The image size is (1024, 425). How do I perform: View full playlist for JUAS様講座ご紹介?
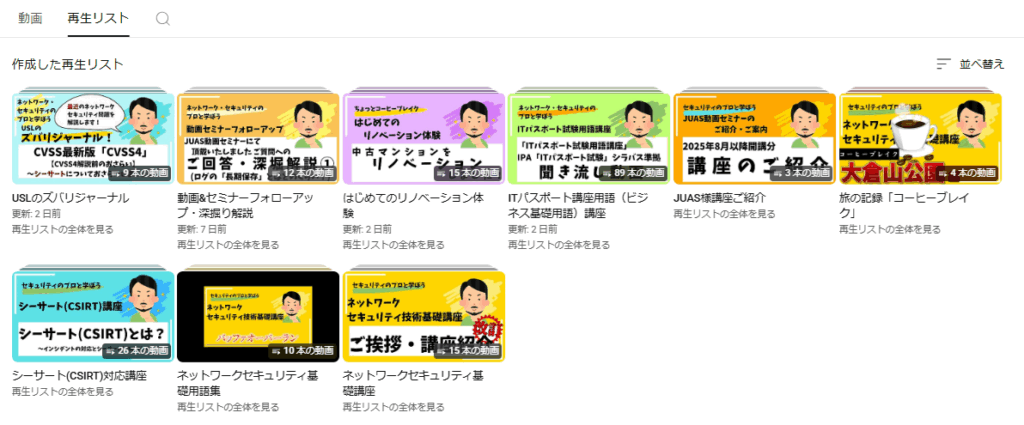click(x=723, y=214)
